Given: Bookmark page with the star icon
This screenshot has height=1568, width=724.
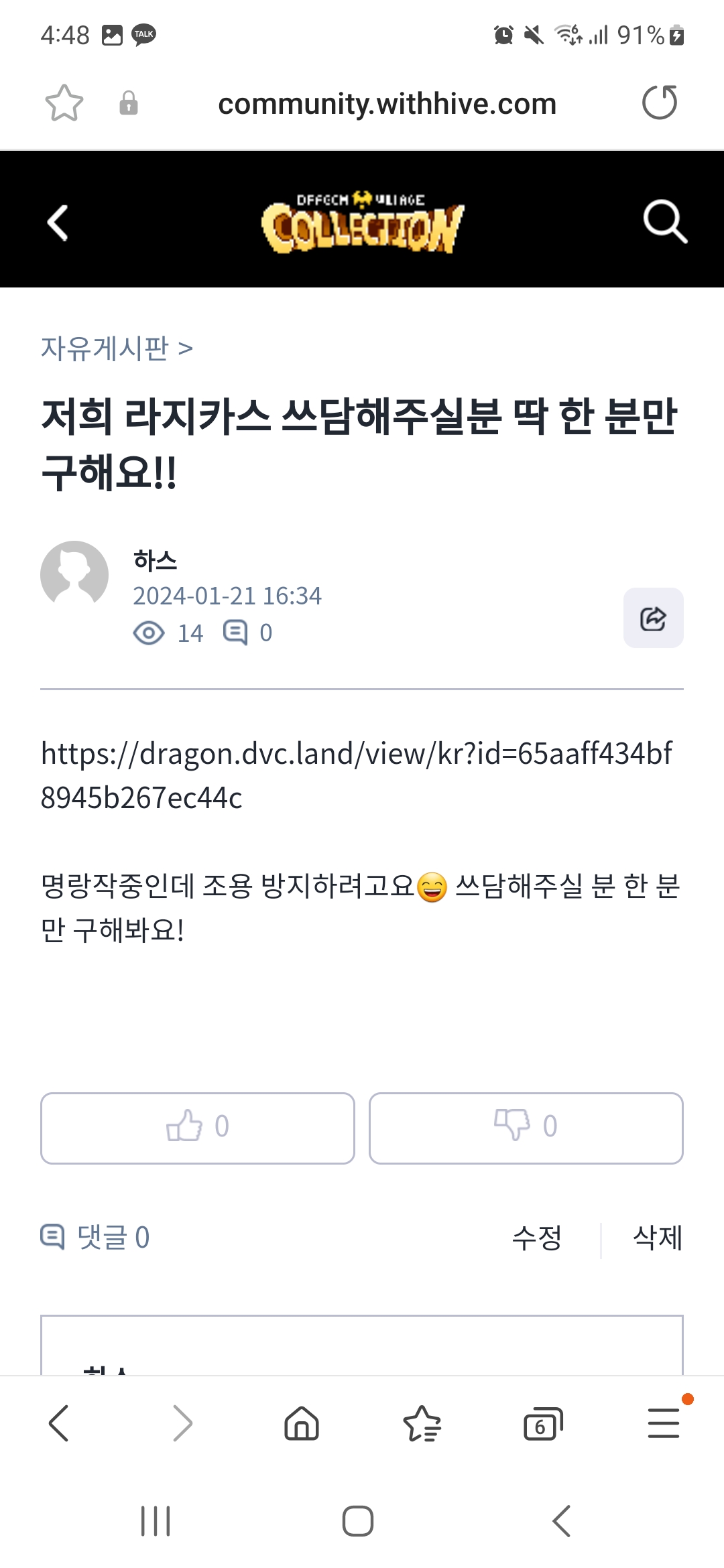Looking at the screenshot, I should pos(64,103).
